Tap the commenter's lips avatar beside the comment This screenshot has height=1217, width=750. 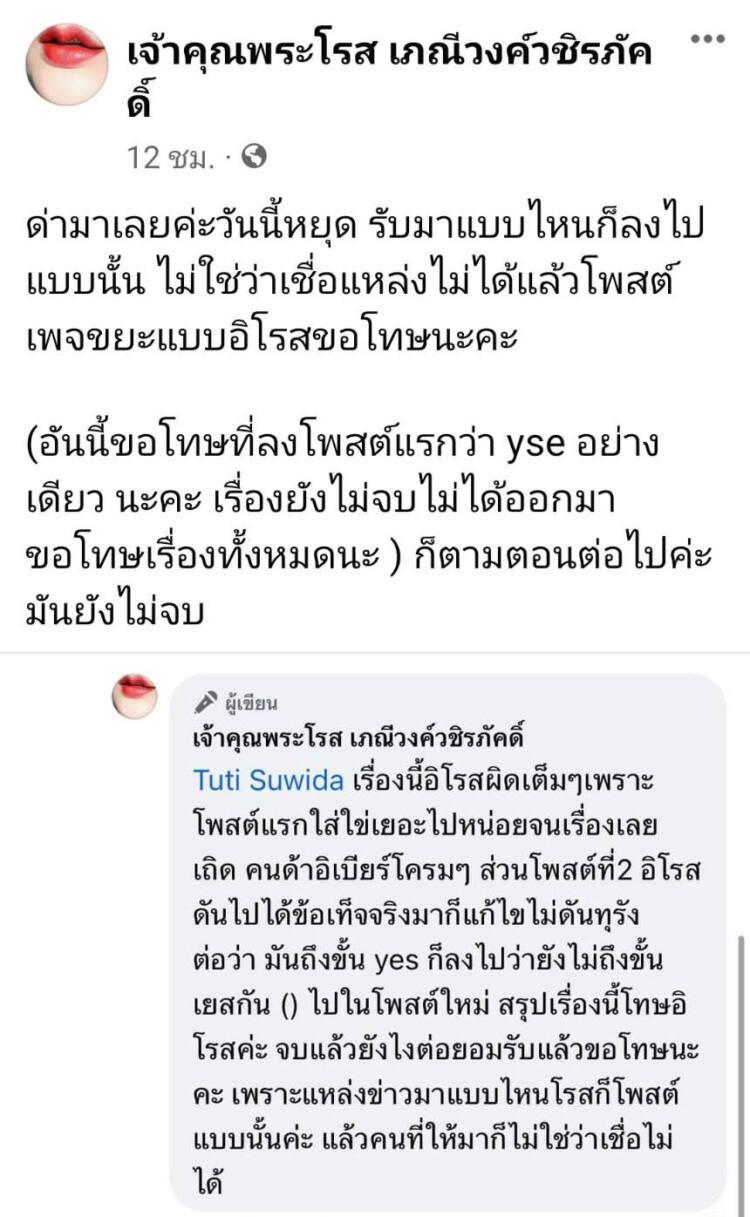(x=134, y=696)
